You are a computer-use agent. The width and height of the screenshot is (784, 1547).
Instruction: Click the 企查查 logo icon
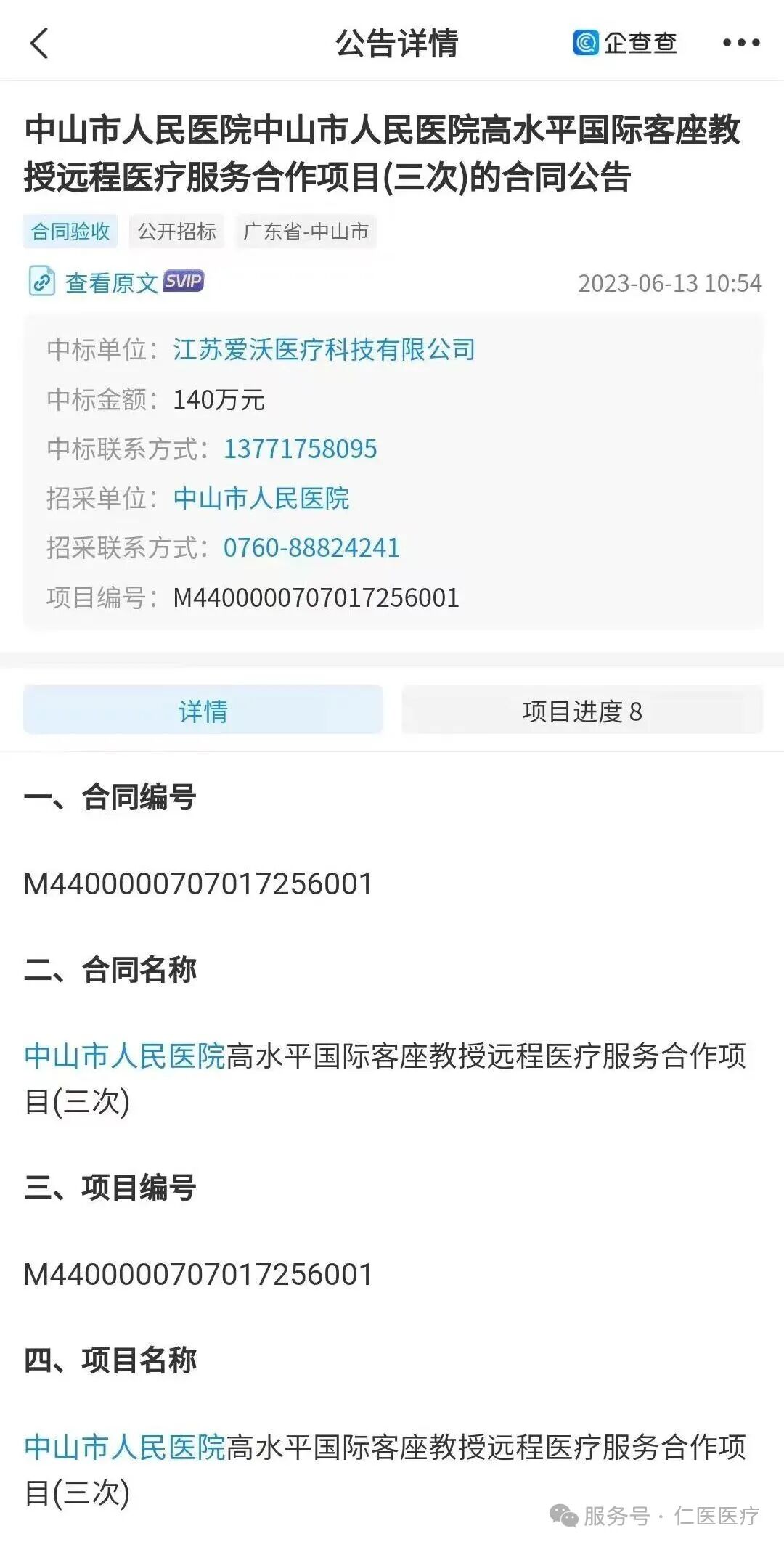click(585, 42)
